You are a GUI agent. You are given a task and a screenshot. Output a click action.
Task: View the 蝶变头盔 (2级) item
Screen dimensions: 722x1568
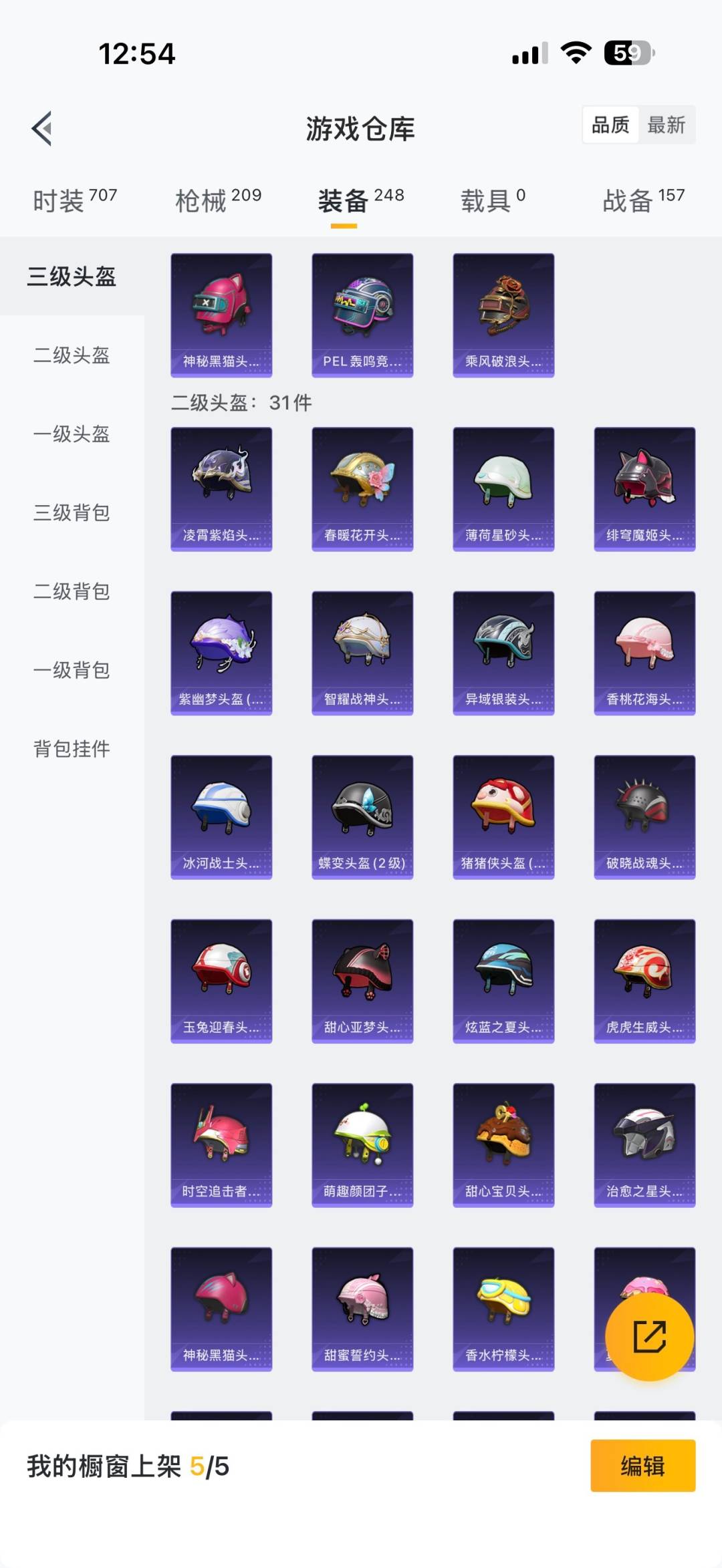click(x=362, y=817)
